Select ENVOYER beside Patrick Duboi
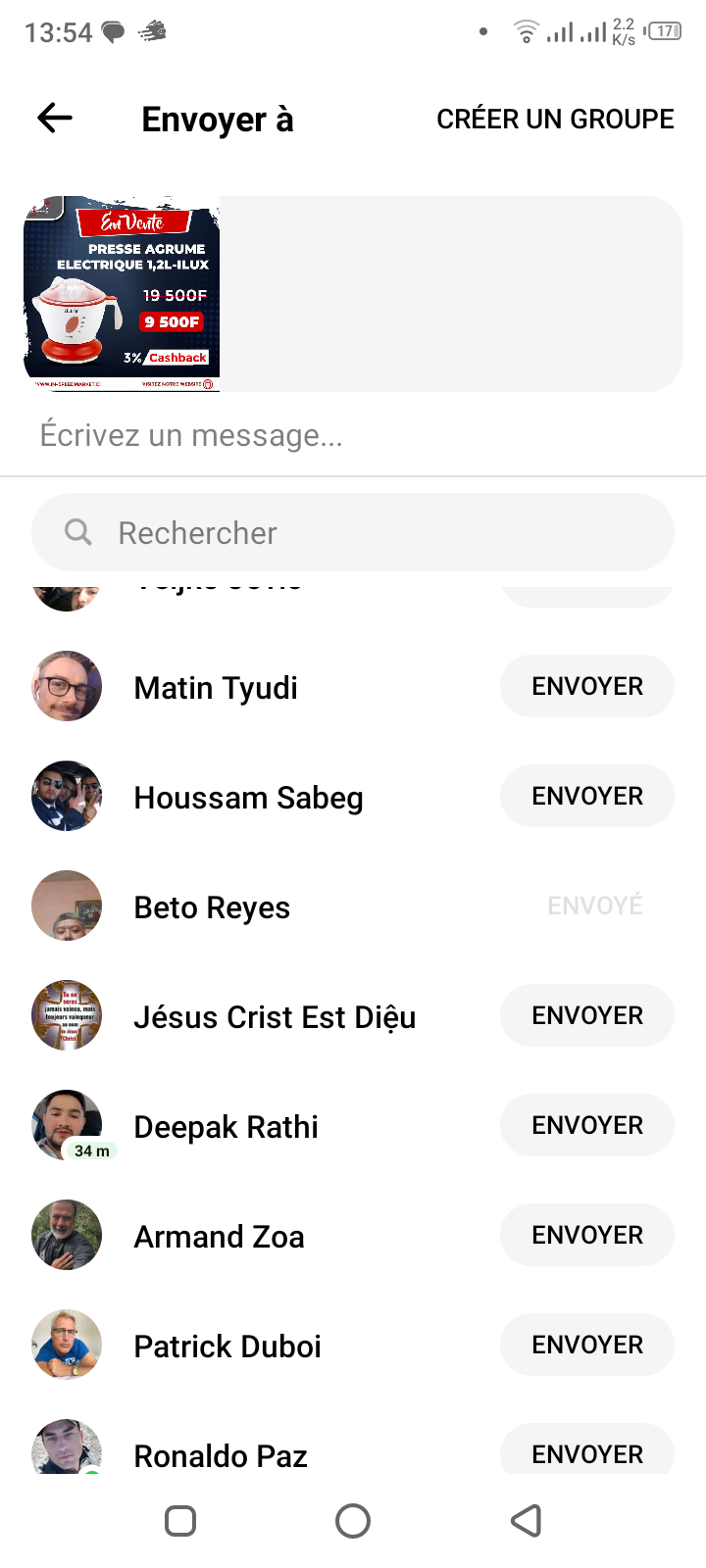The width and height of the screenshot is (706, 1568). (586, 1345)
